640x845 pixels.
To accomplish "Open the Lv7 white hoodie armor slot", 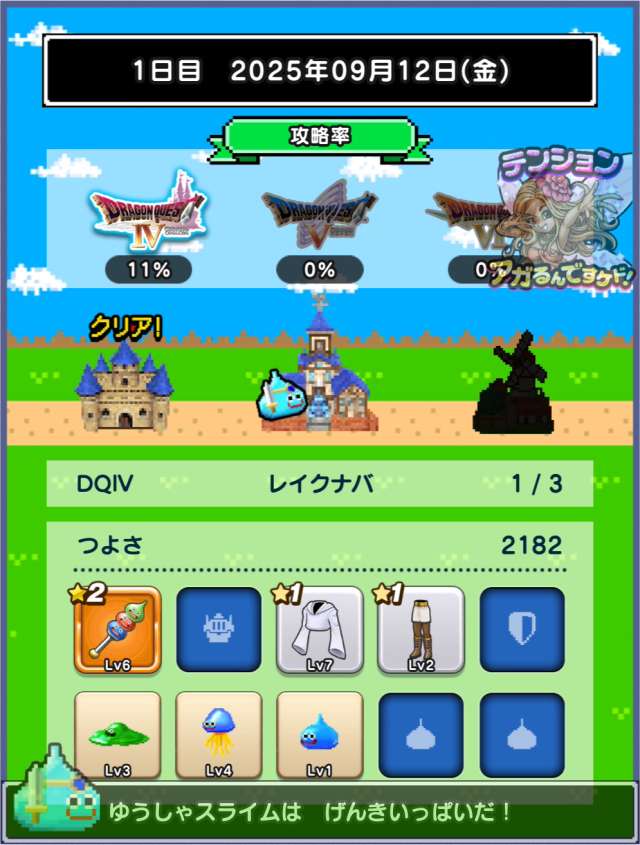I will [x=319, y=631].
